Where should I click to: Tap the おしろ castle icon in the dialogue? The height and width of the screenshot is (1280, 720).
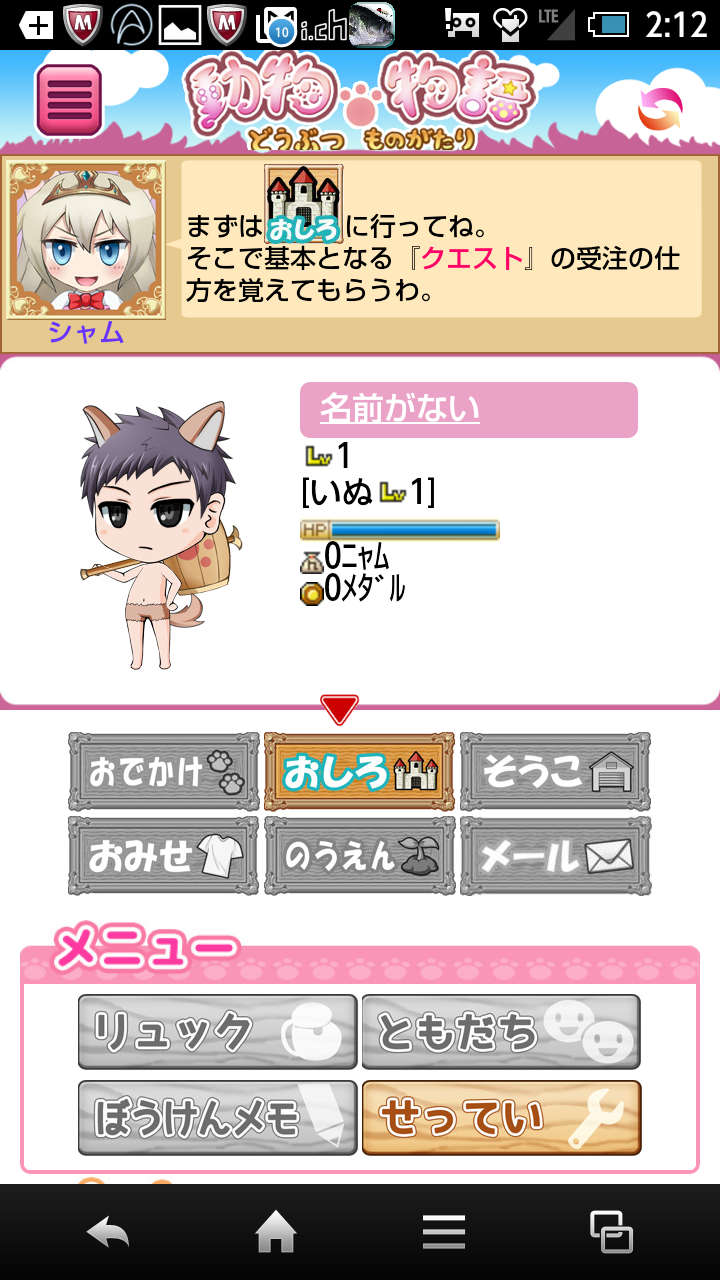[x=303, y=204]
